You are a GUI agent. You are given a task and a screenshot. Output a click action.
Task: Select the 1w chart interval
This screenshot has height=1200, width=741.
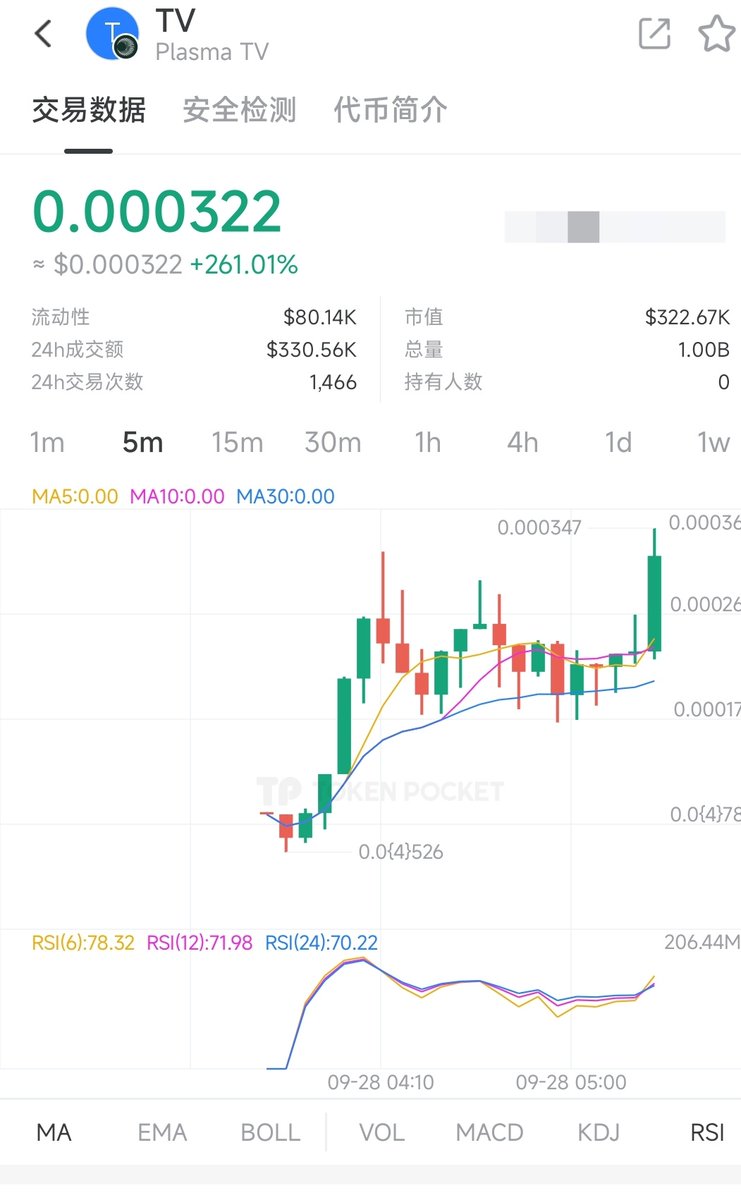(713, 442)
